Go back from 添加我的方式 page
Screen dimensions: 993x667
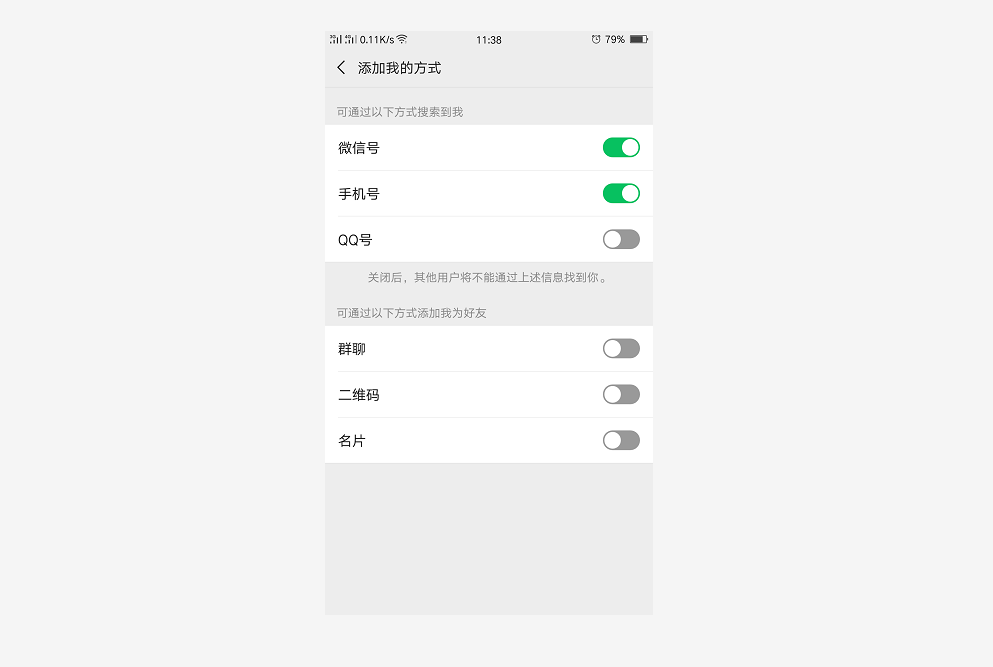[x=341, y=68]
